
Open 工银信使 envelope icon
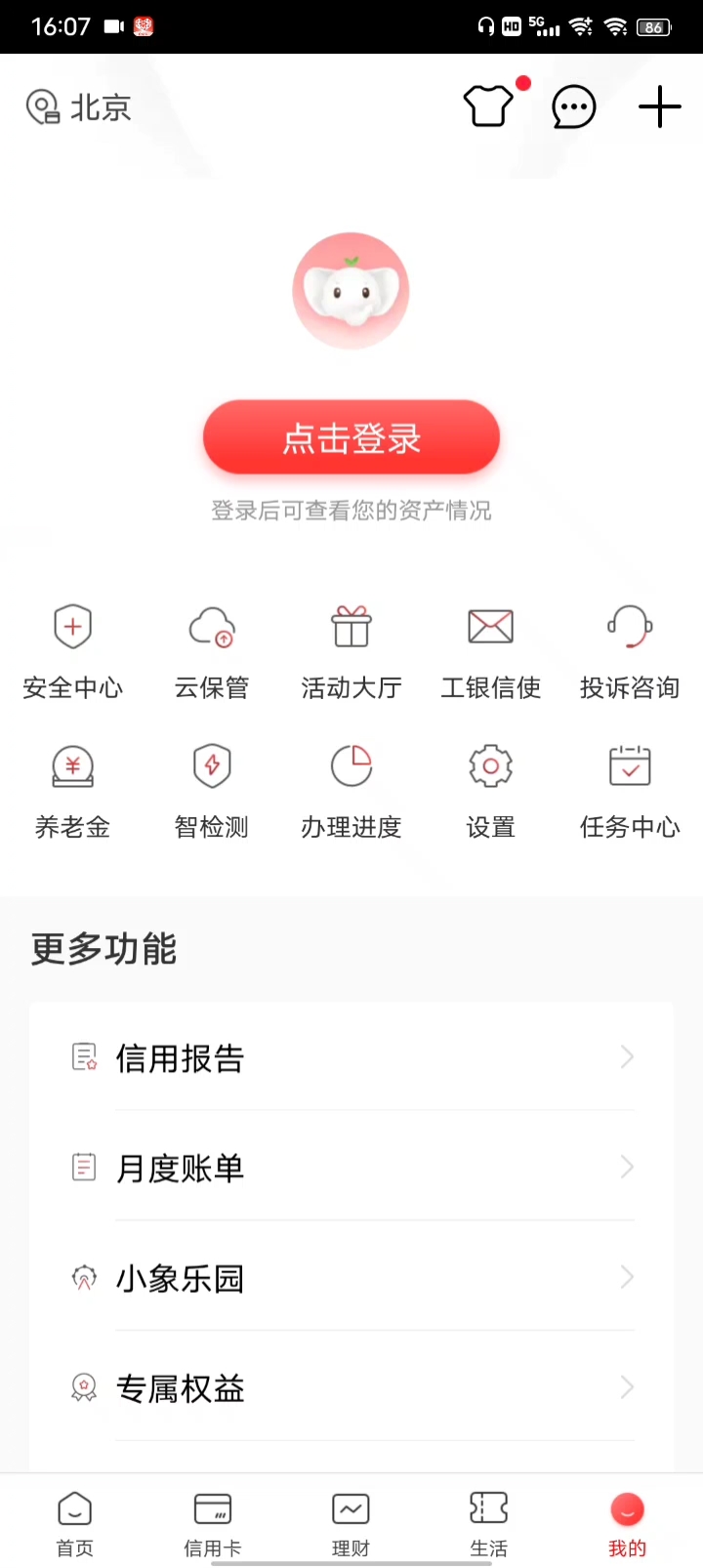(x=490, y=649)
